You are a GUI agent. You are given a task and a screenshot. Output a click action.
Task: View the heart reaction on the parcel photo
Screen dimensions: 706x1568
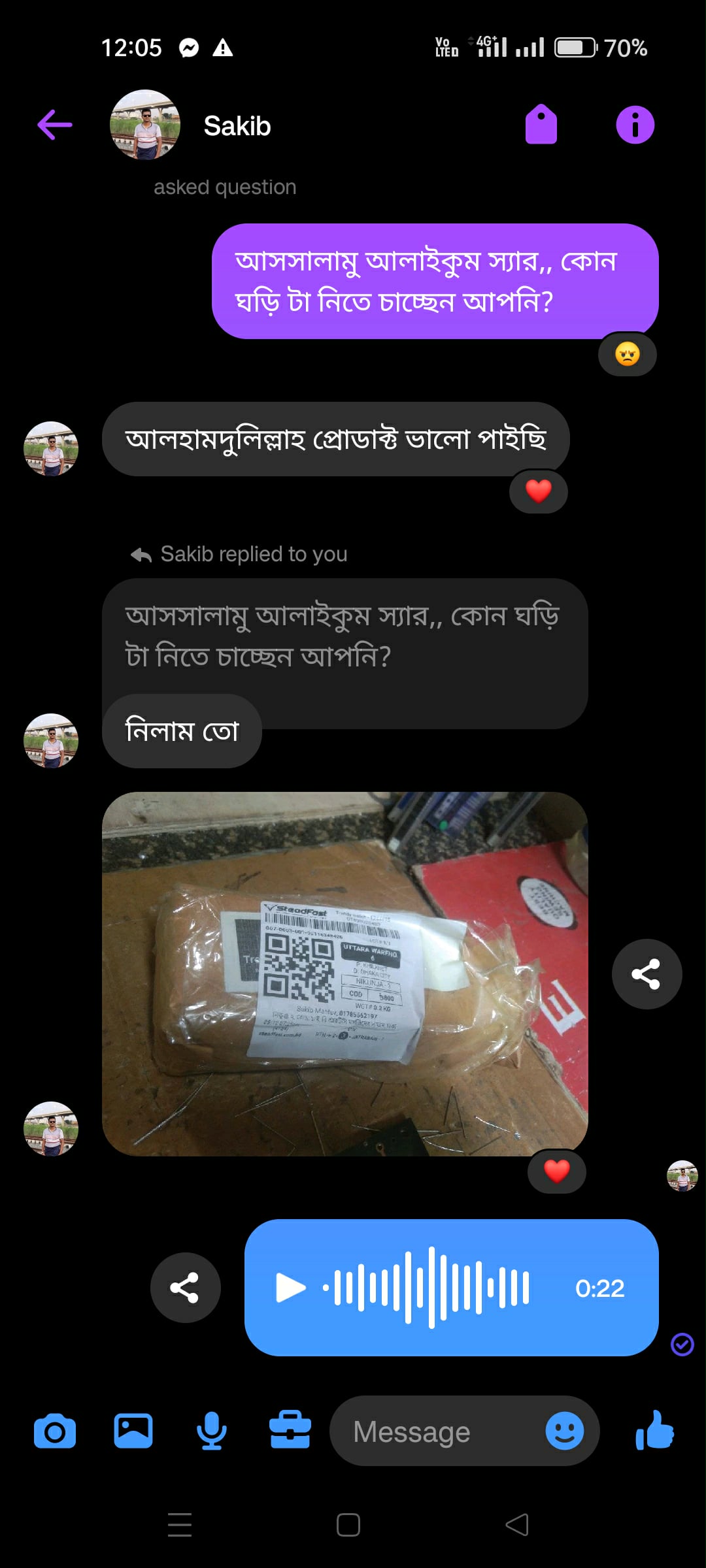point(556,1171)
